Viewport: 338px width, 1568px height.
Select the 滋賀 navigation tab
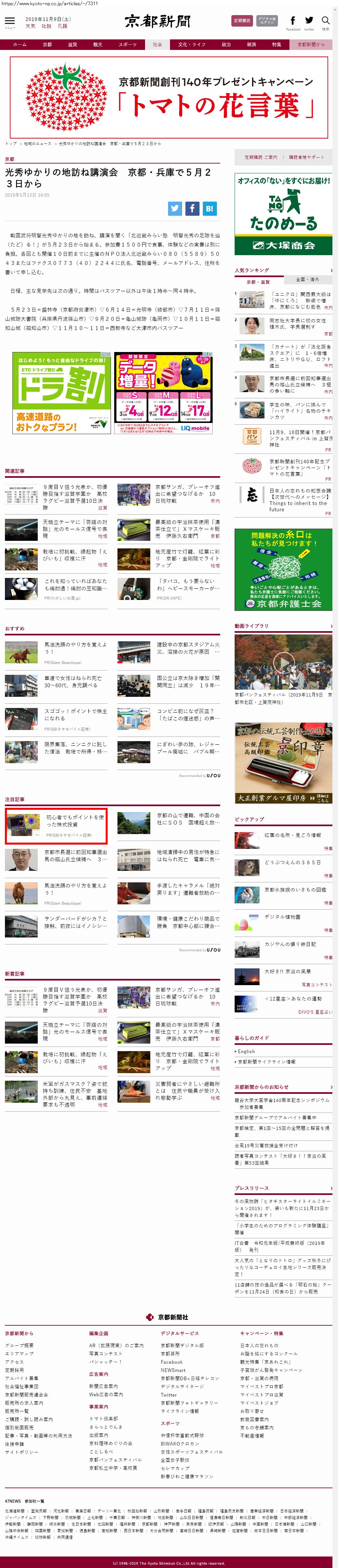point(72,44)
